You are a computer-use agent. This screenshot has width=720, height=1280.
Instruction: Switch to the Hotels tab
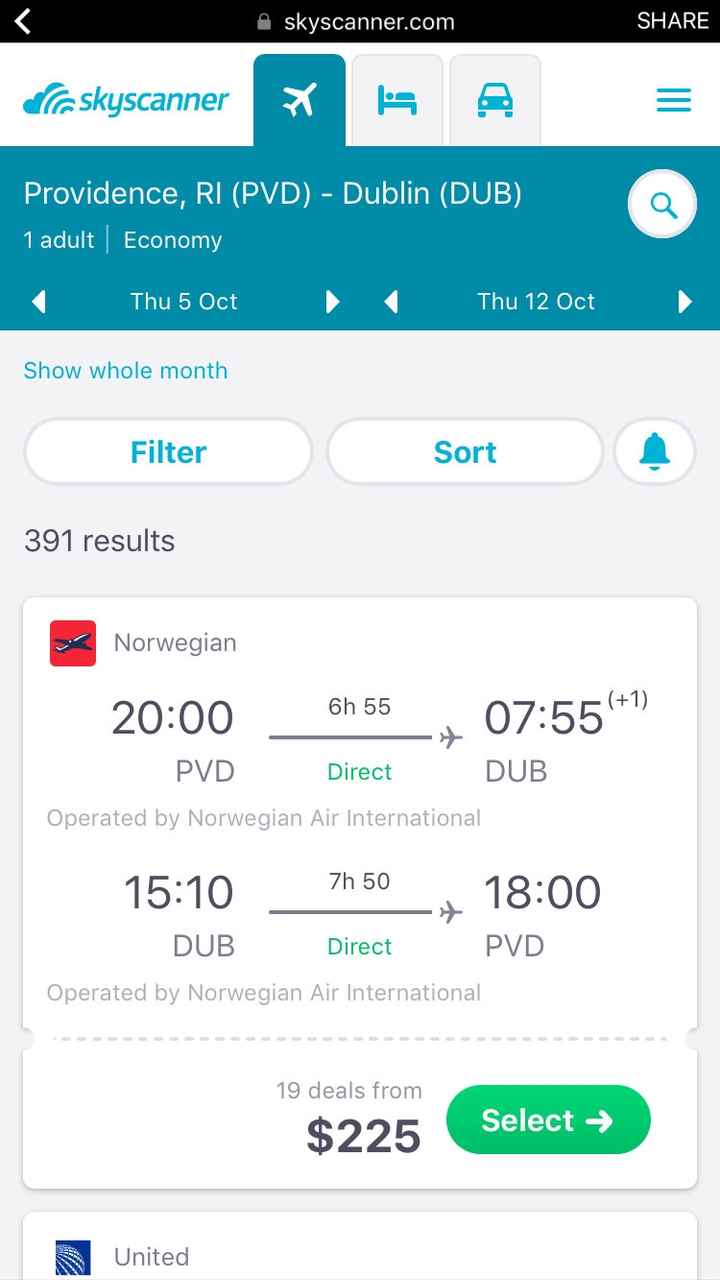pos(396,100)
